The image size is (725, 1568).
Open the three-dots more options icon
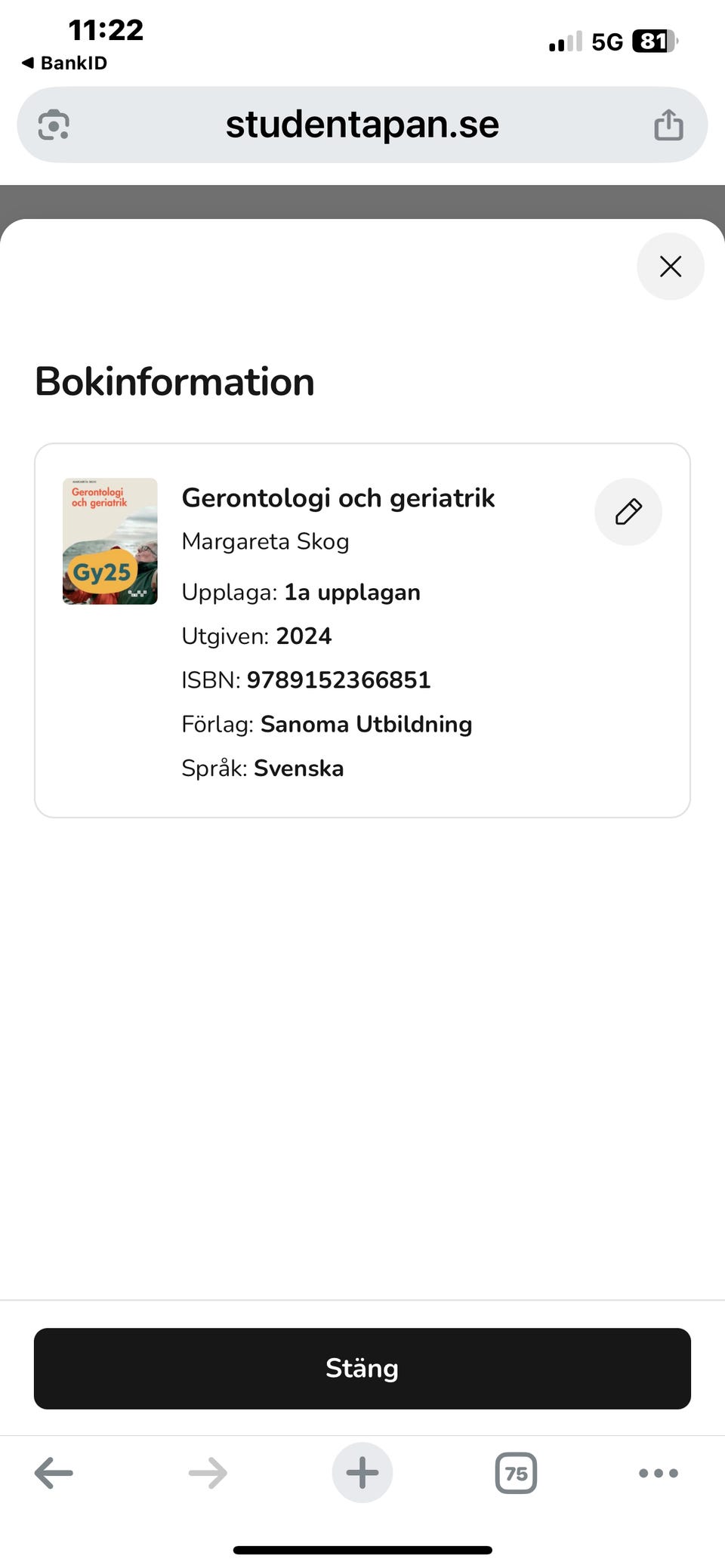[x=658, y=1472]
